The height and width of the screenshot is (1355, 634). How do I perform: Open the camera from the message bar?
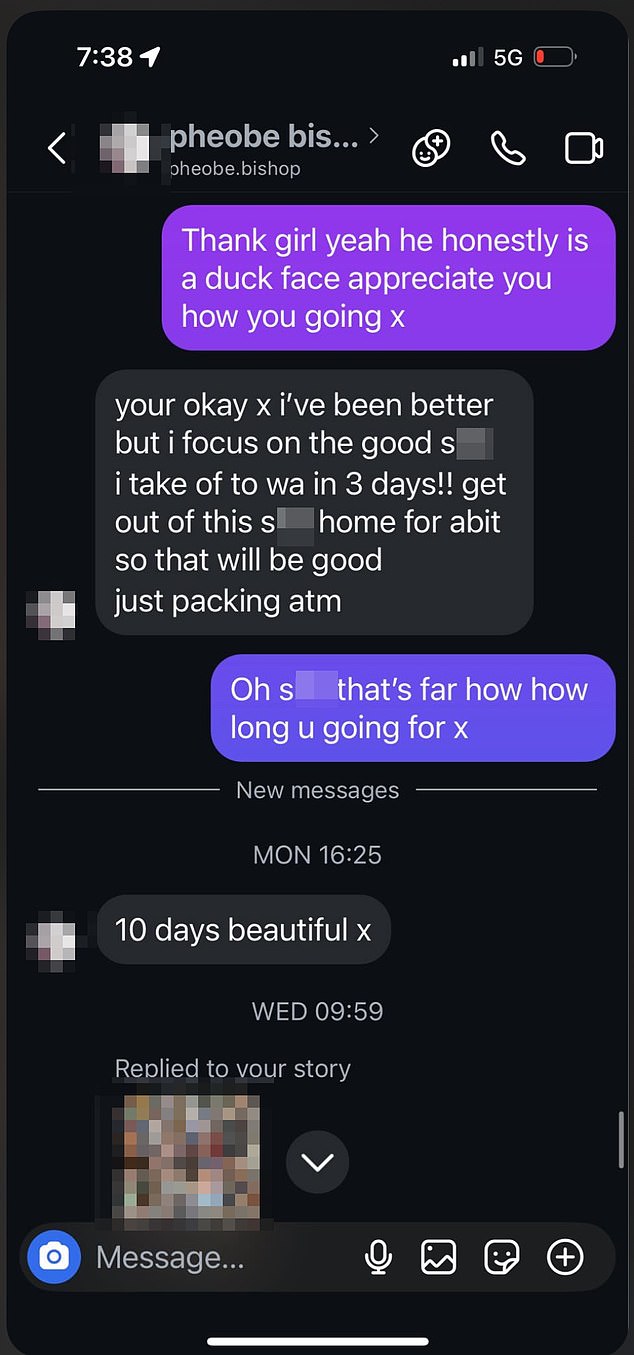click(54, 1257)
